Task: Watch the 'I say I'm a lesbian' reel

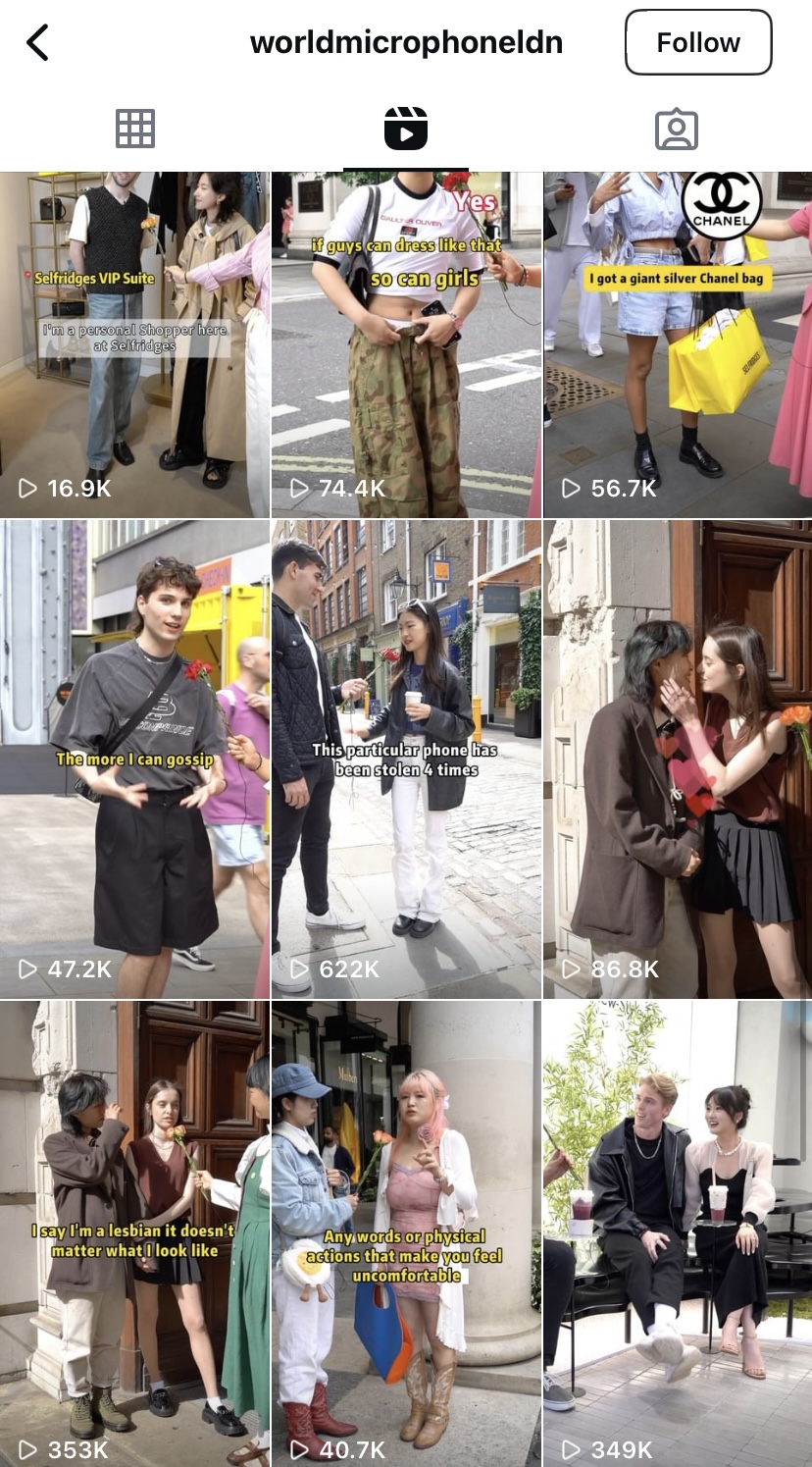Action: [x=134, y=1233]
